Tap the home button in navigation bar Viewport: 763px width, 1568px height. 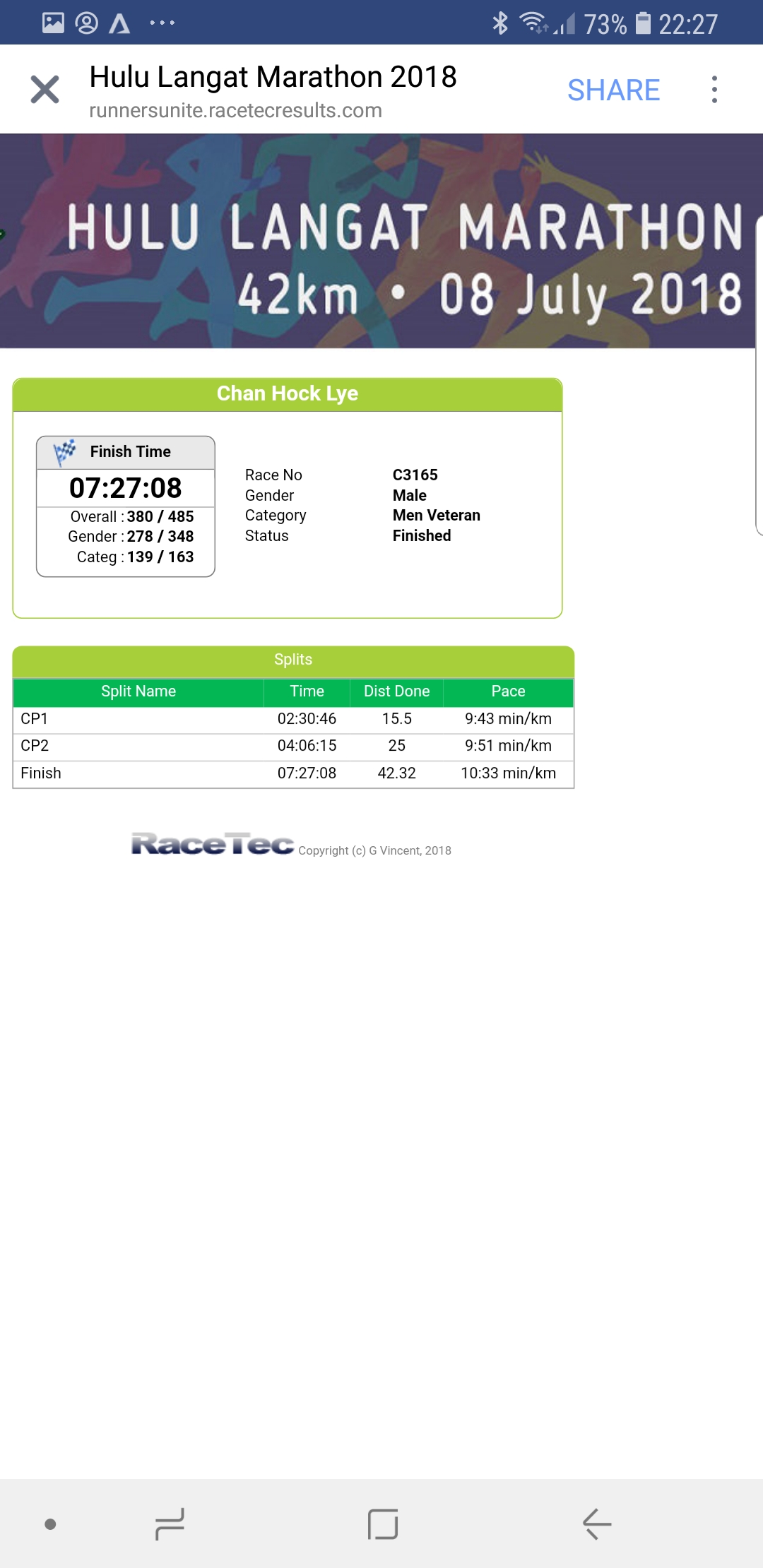(x=383, y=1524)
